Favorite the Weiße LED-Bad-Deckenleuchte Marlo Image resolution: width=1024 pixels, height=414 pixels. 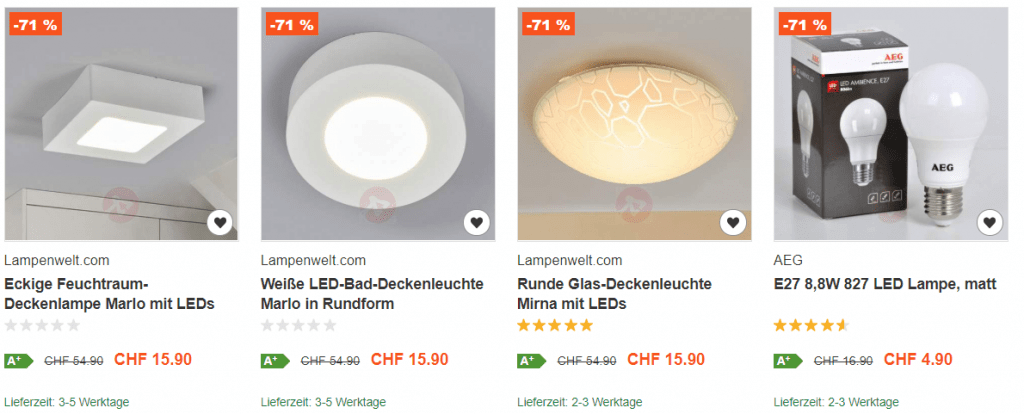tap(477, 223)
